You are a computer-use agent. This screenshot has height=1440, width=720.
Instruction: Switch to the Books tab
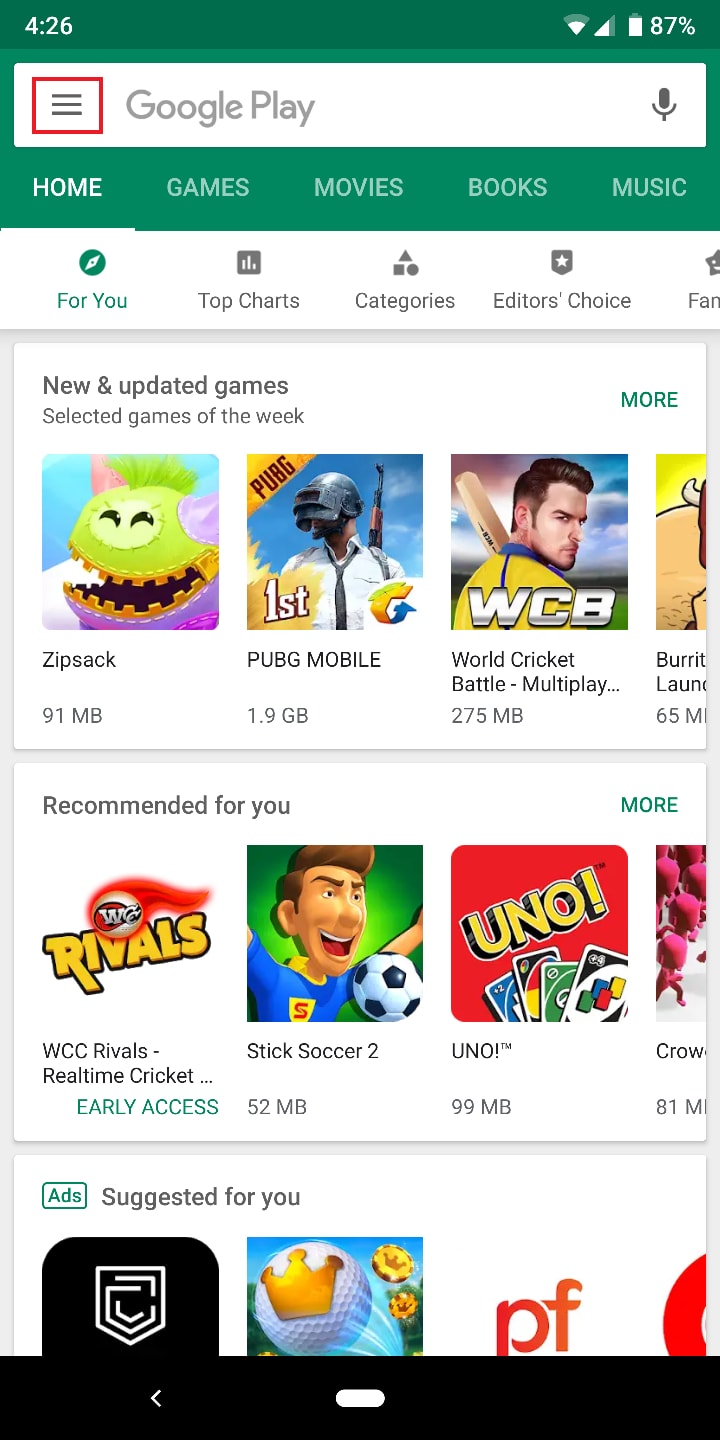tap(508, 187)
